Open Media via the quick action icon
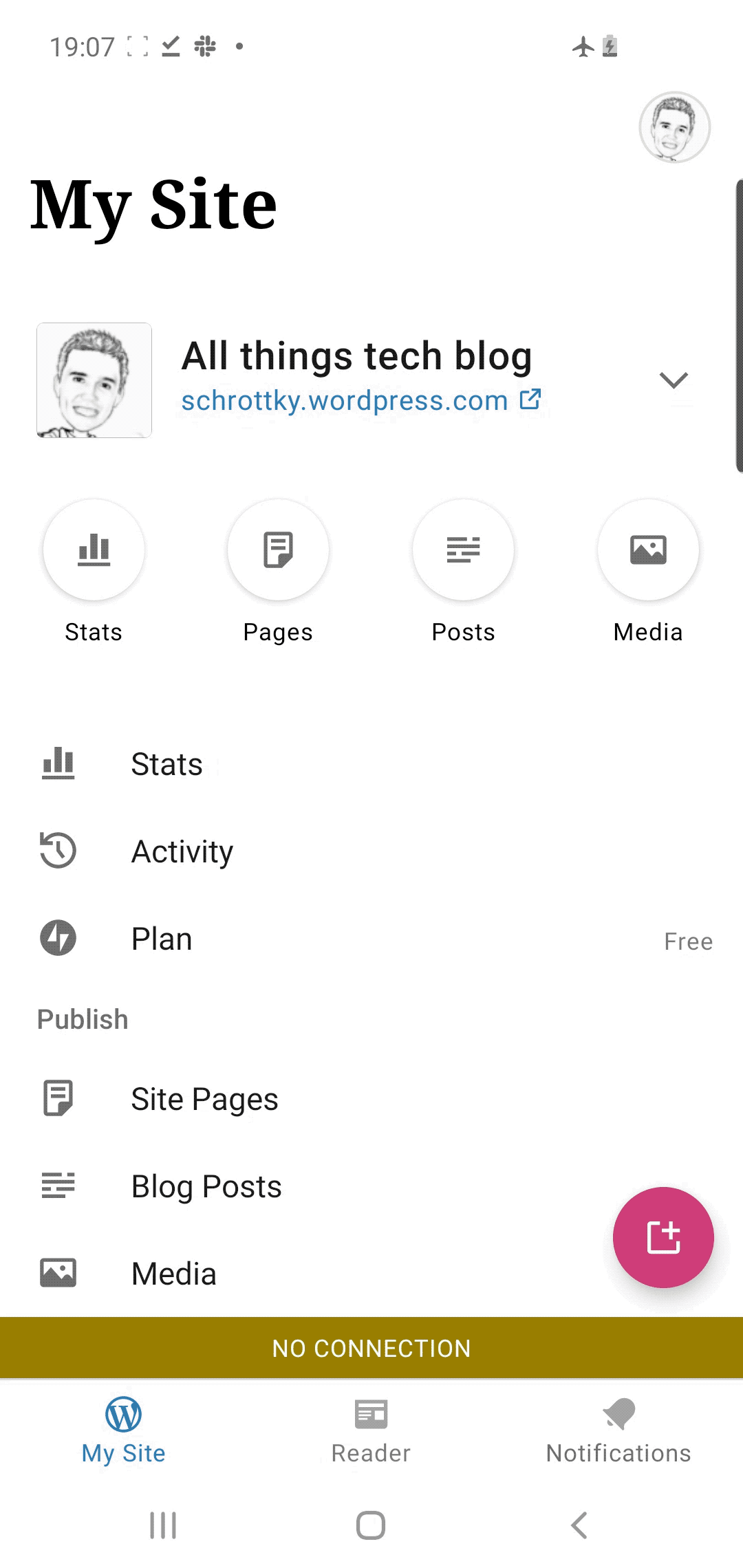The image size is (743, 1568). (647, 550)
